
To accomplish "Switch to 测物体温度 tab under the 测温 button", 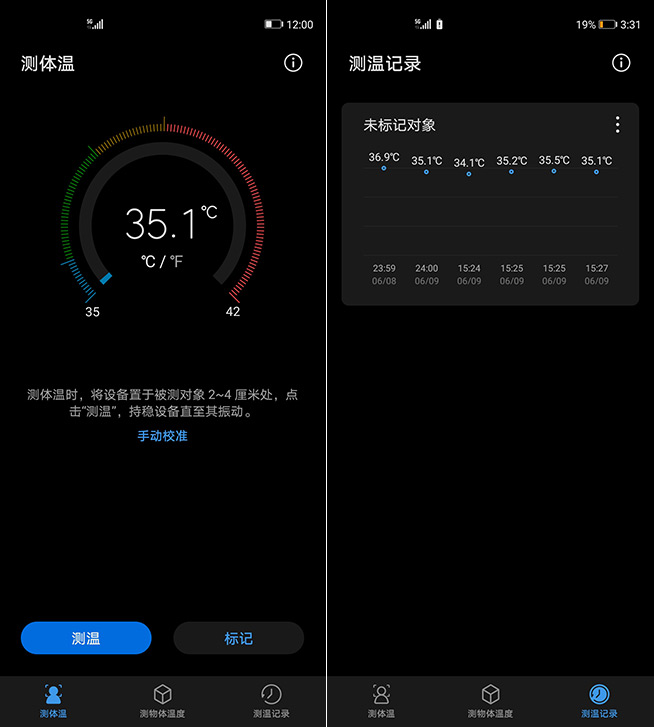I will pos(163,700).
